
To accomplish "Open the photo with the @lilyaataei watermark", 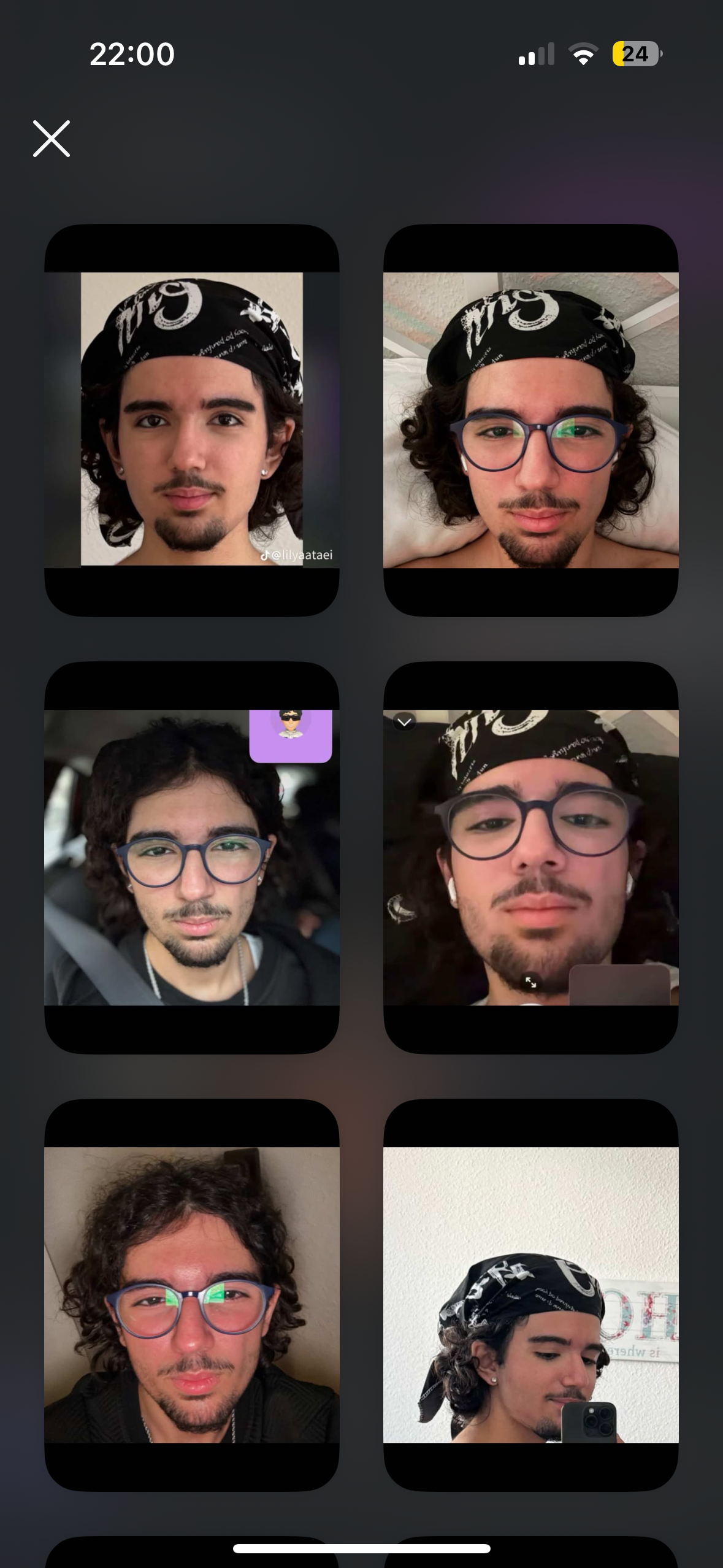I will 191,420.
